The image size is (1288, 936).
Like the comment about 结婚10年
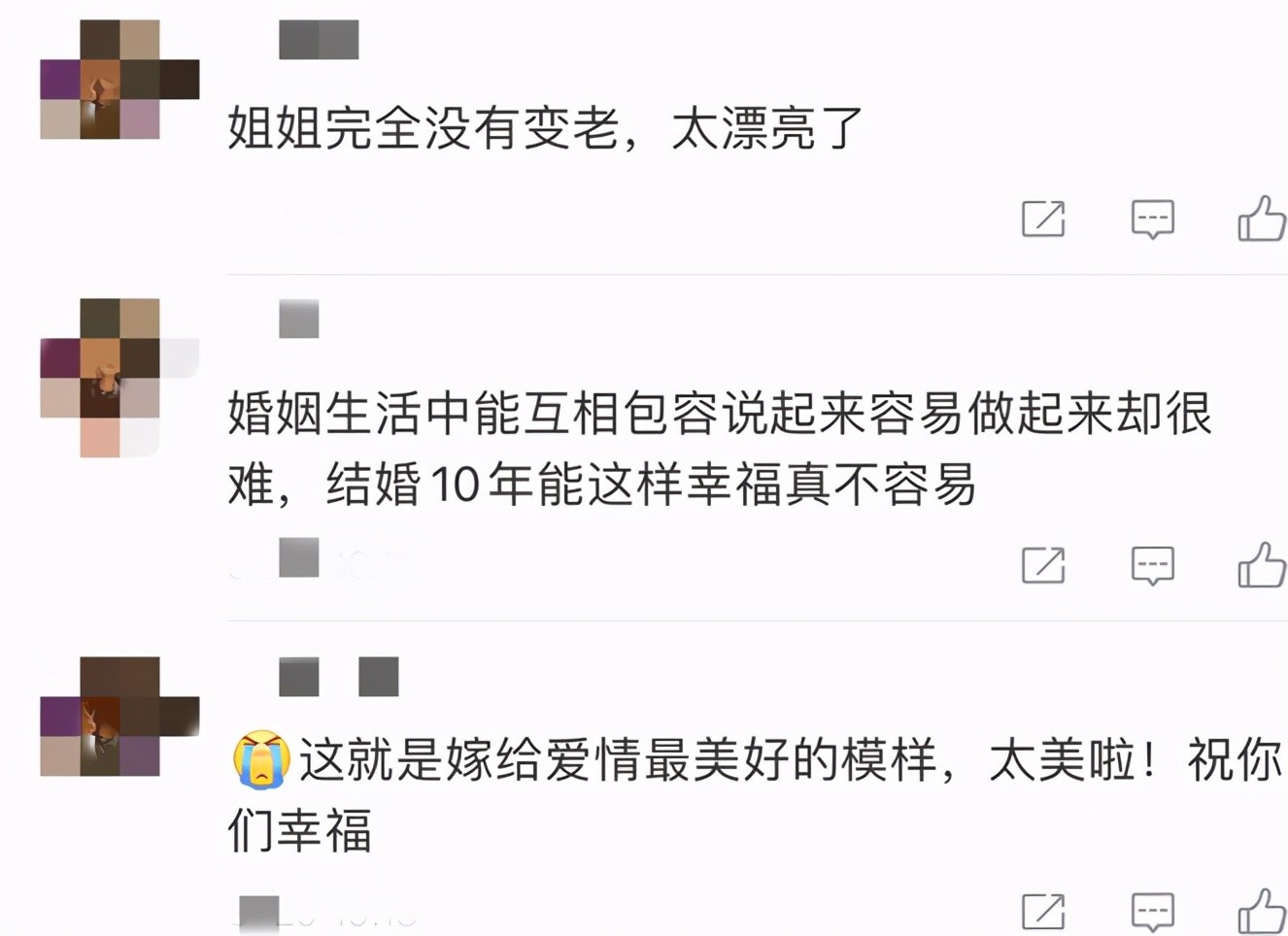pos(1261,565)
